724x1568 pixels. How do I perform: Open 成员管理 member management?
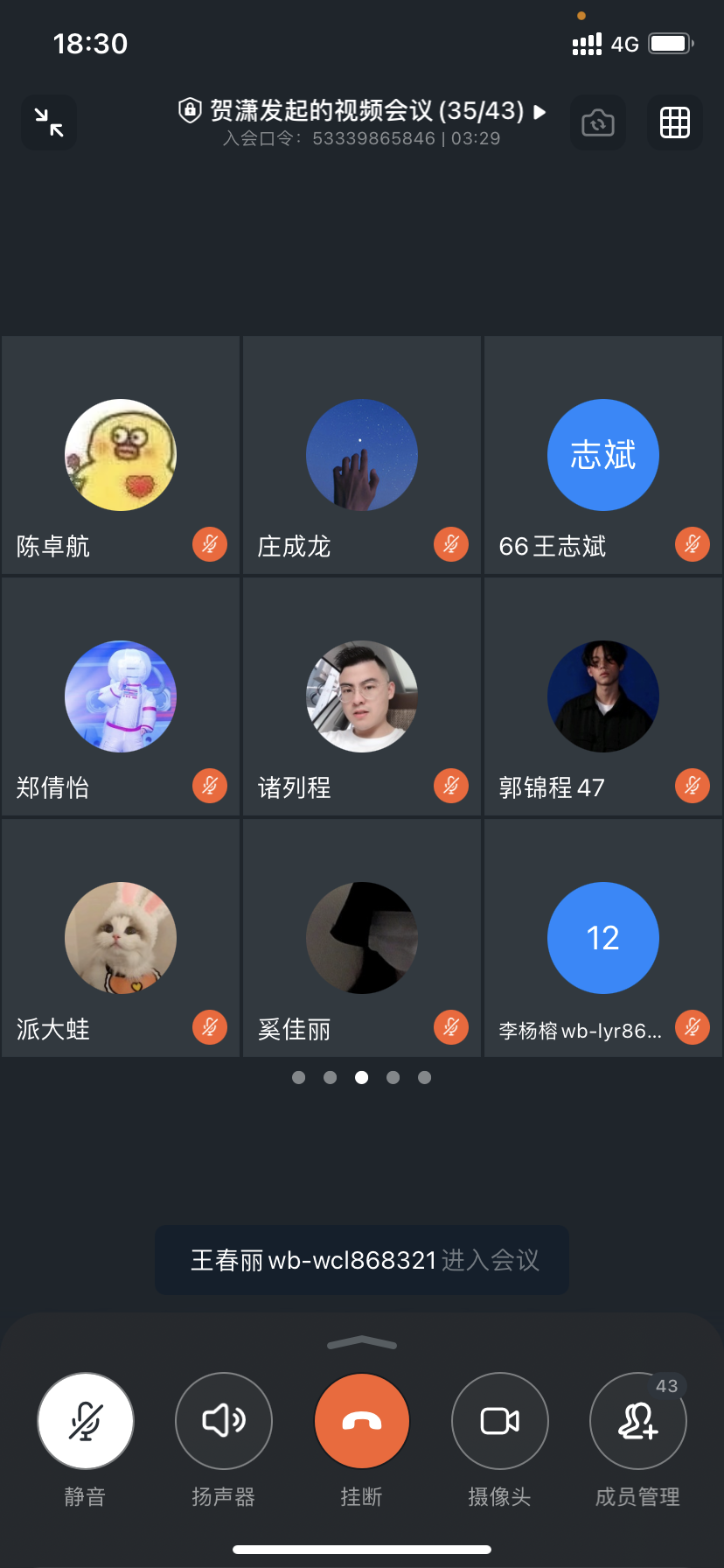tap(638, 1421)
